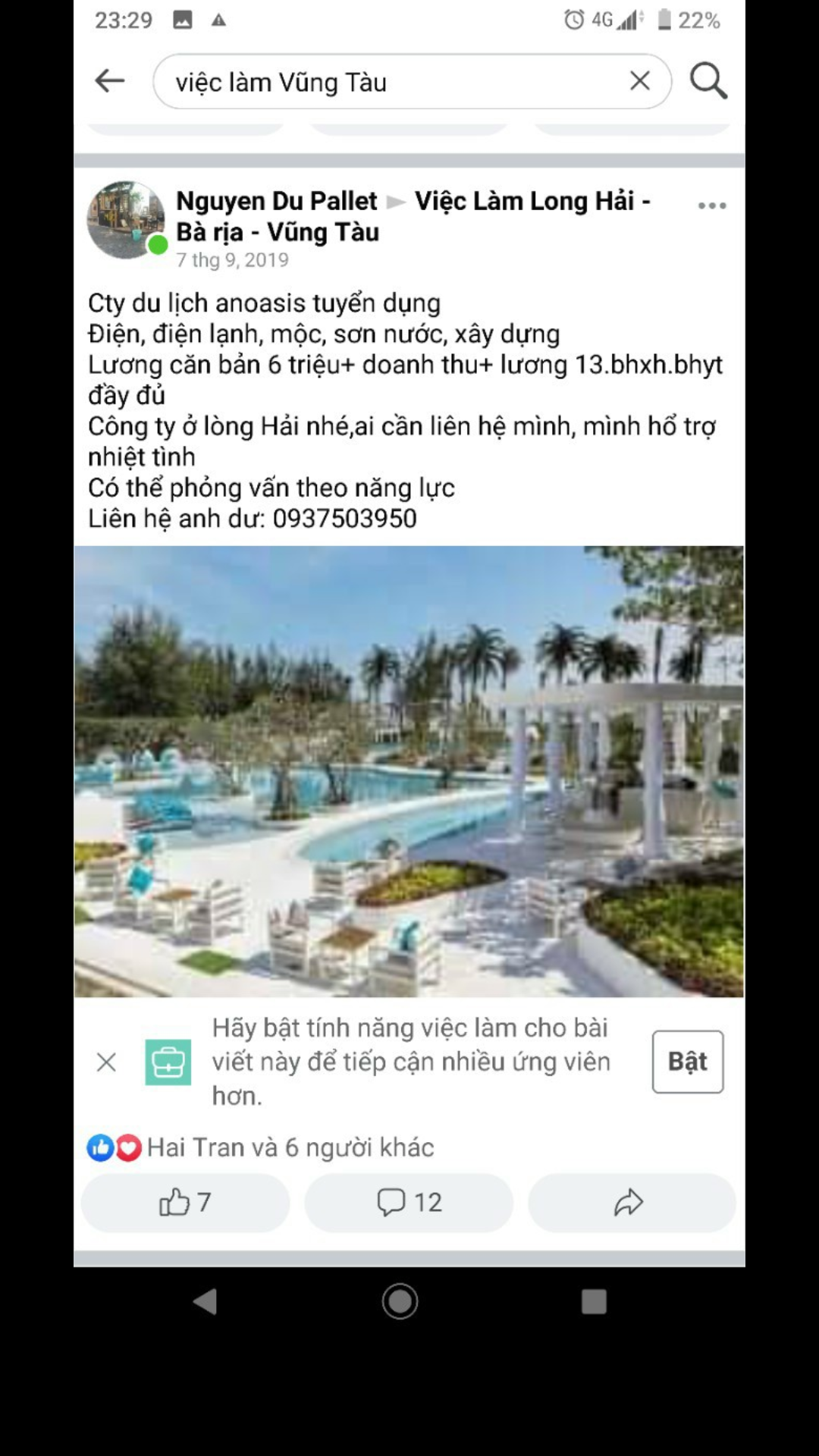Run the search with the magnifier icon
Image resolution: width=819 pixels, height=1456 pixels.
coord(708,80)
